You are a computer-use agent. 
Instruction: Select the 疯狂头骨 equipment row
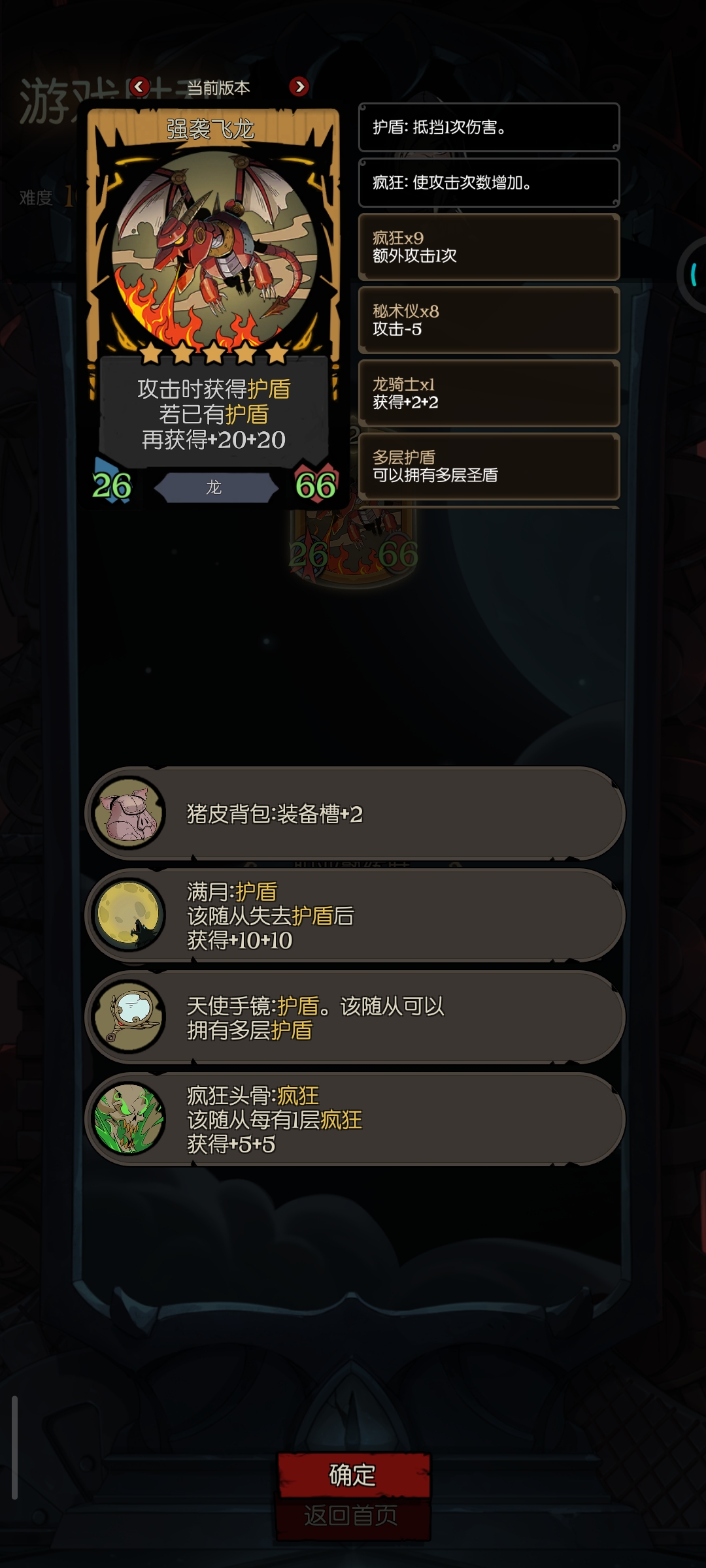pos(355,1119)
